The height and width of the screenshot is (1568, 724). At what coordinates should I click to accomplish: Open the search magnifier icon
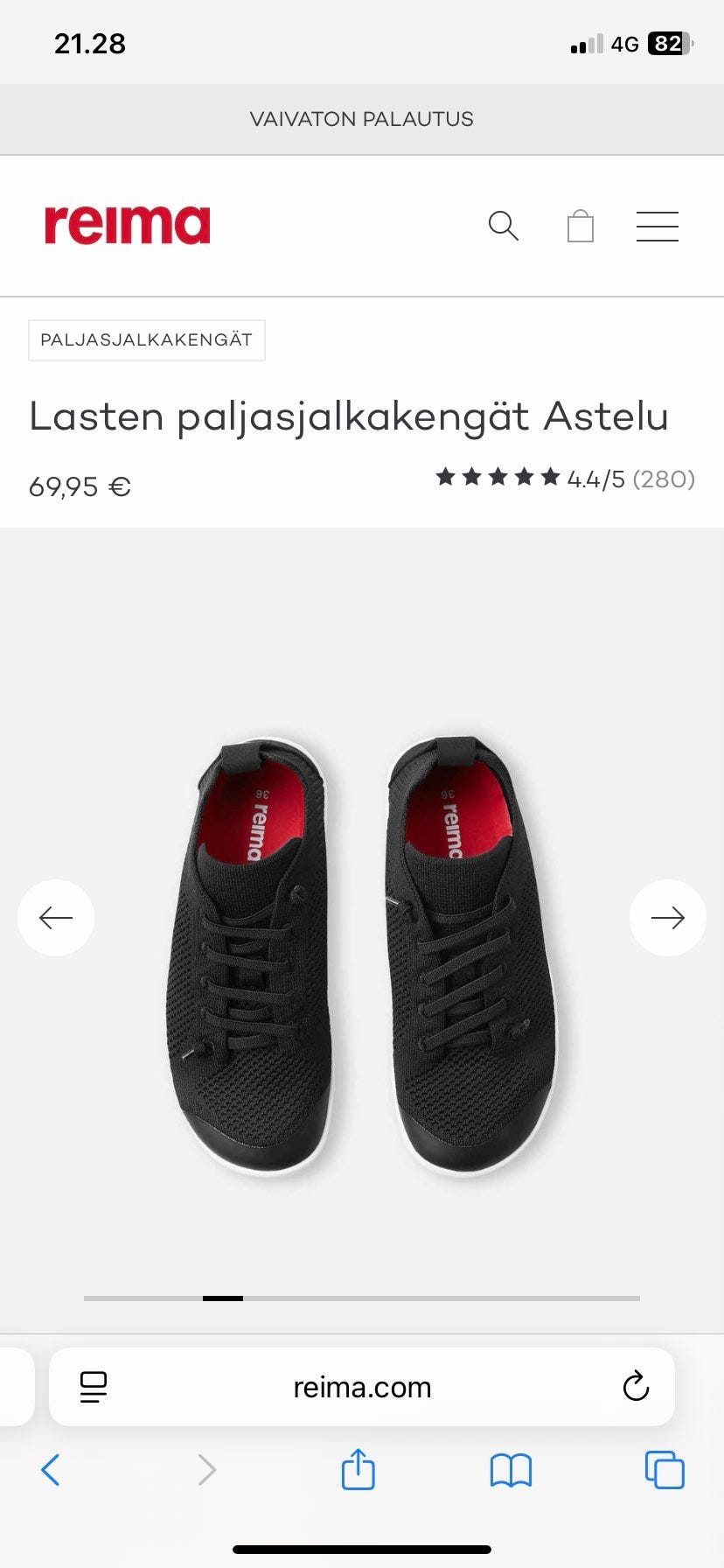coord(503,226)
